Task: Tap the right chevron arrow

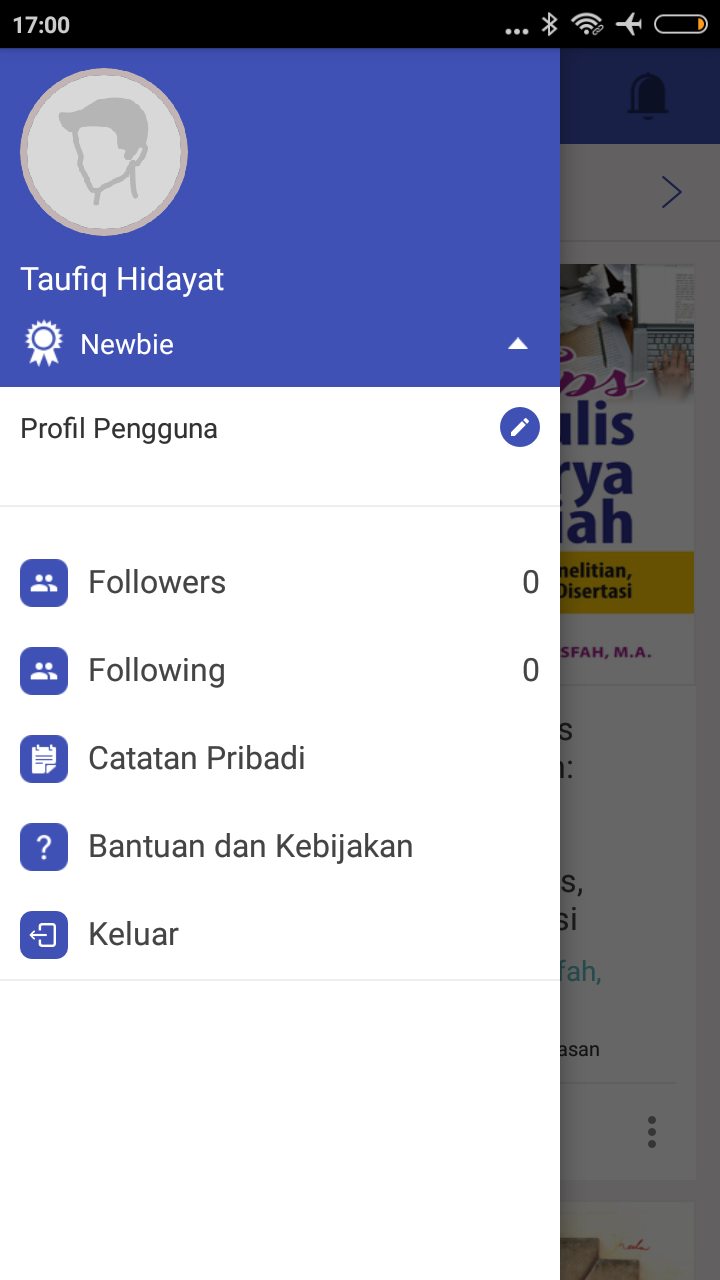Action: click(671, 192)
